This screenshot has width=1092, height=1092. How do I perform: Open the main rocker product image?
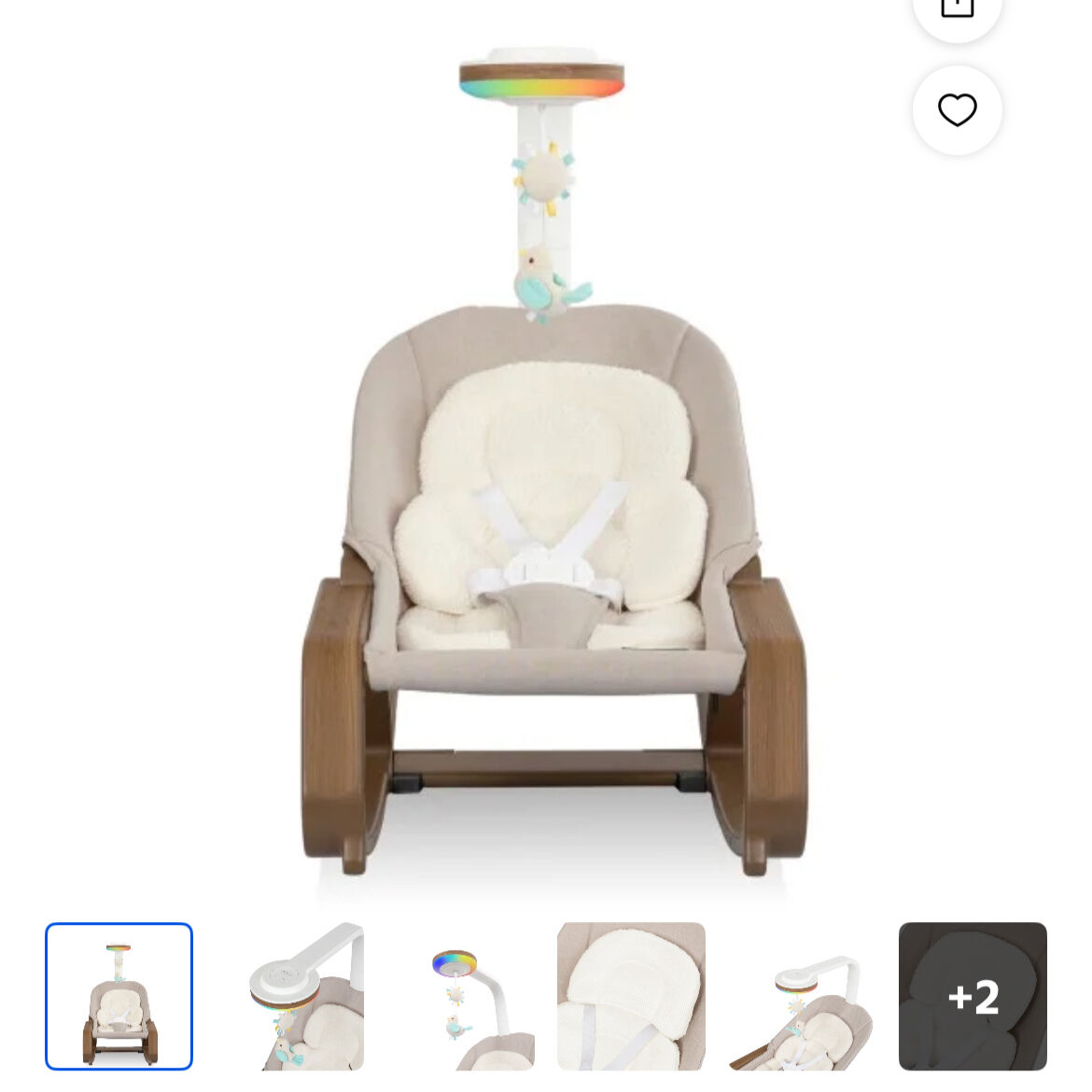pos(551,467)
